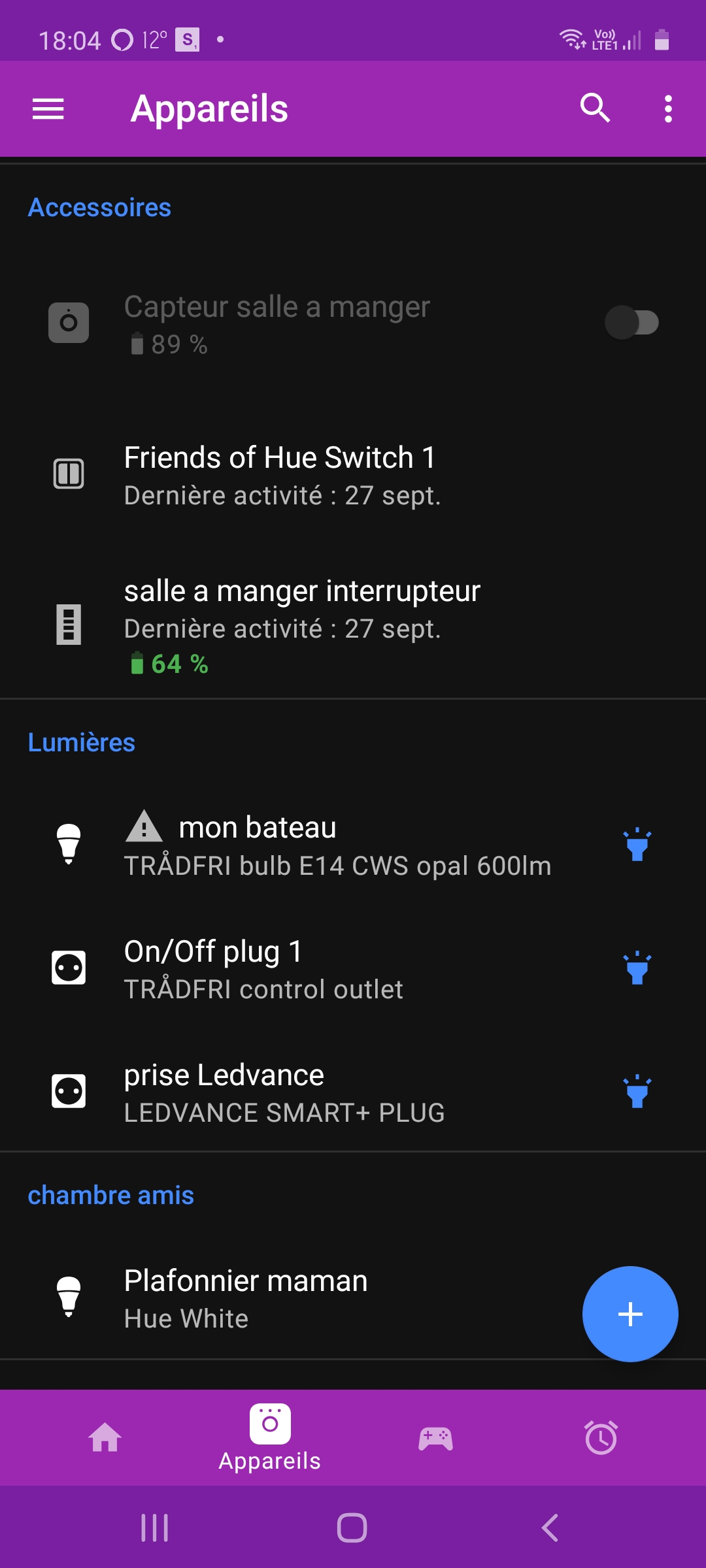The height and width of the screenshot is (1568, 706).
Task: Add a new device with plus button
Action: coord(630,1314)
